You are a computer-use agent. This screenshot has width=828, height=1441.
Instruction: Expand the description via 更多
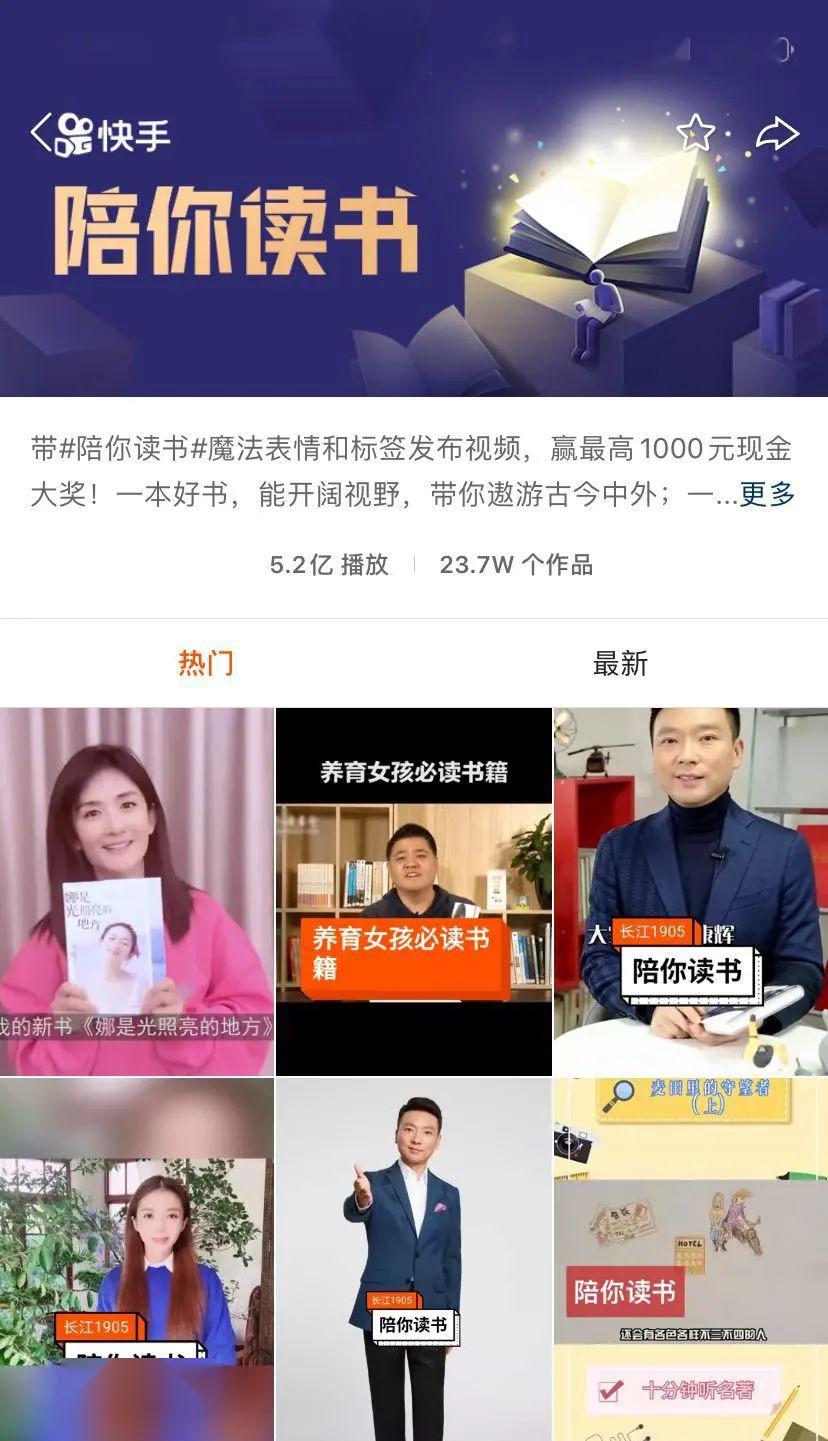(767, 494)
